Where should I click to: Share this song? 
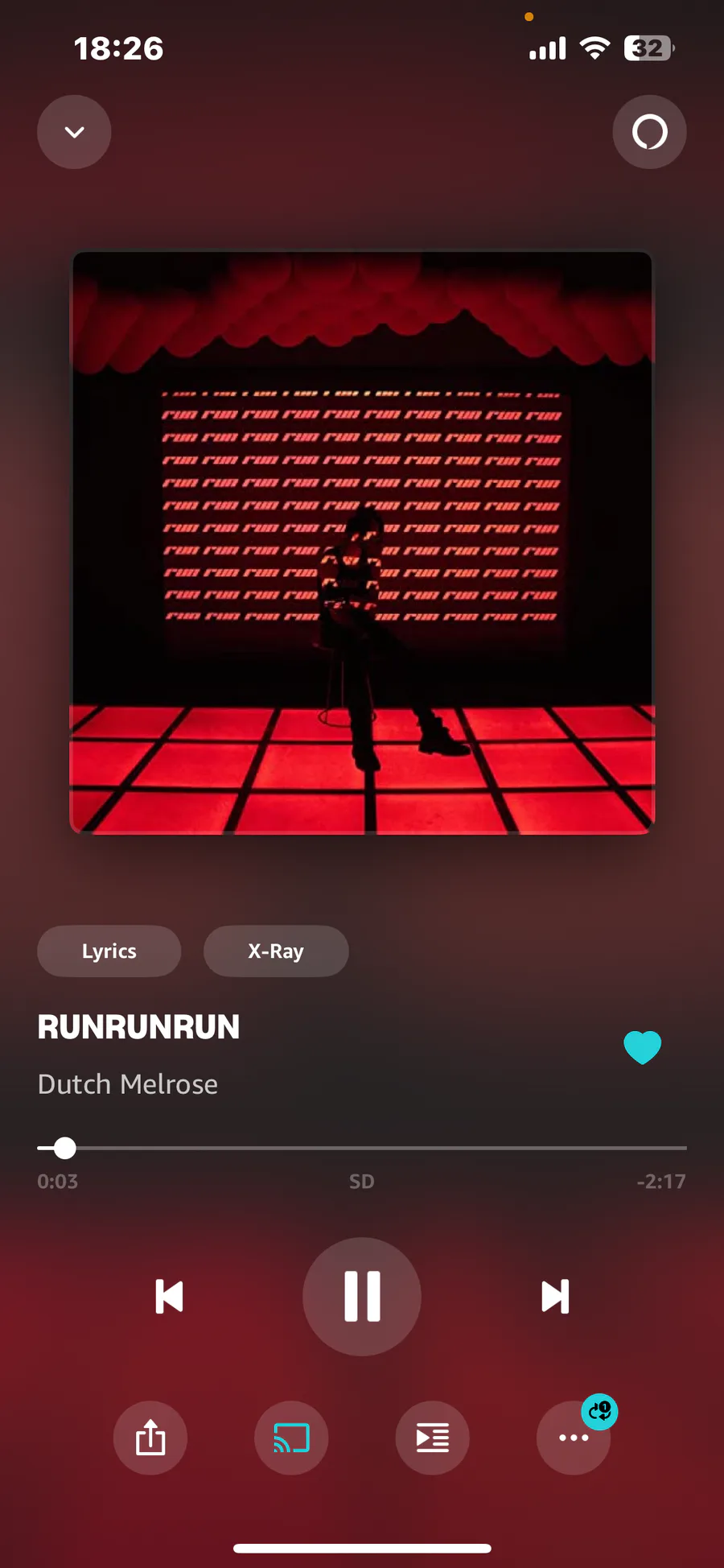pyautogui.click(x=150, y=1438)
